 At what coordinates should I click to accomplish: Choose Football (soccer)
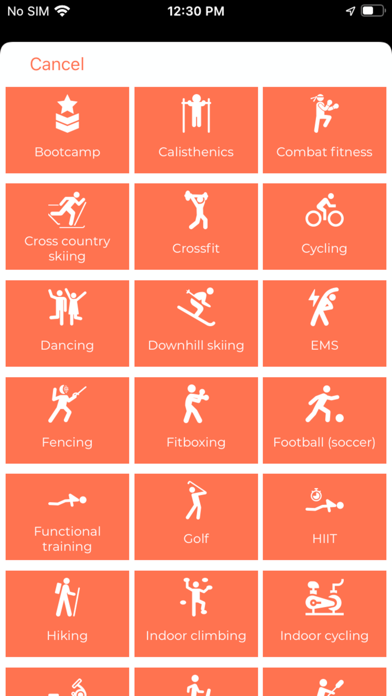coord(325,420)
